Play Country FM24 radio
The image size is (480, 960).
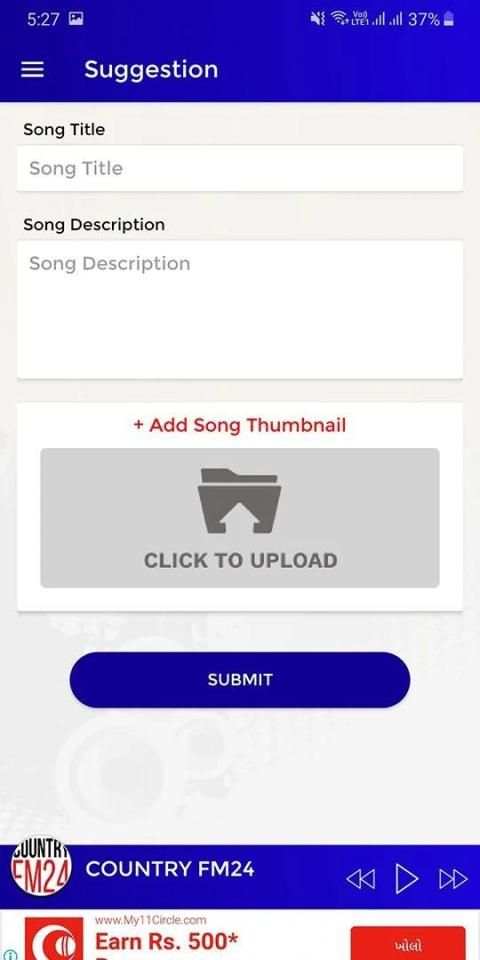pos(407,879)
